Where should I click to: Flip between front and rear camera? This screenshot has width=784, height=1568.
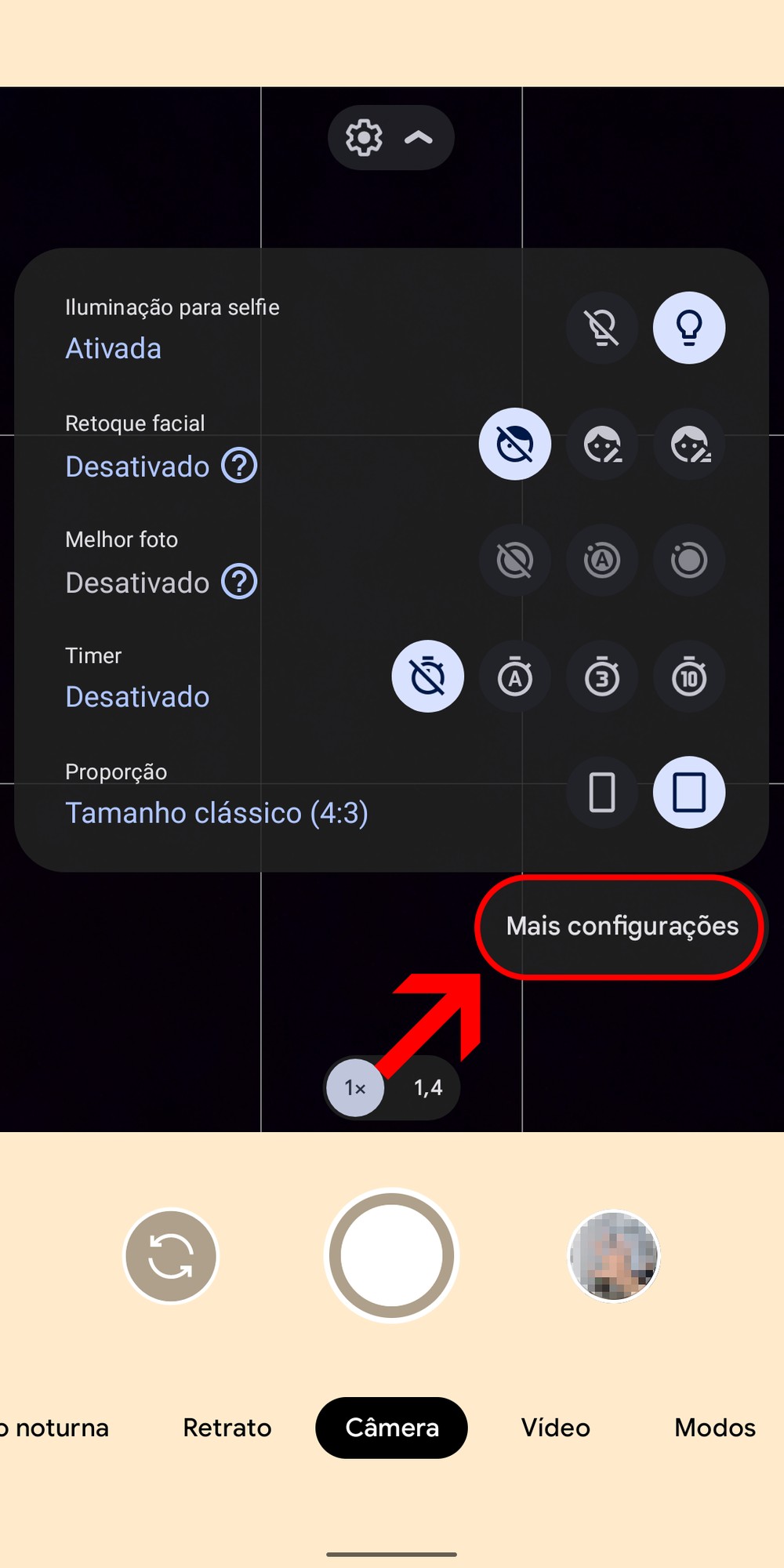[171, 1256]
